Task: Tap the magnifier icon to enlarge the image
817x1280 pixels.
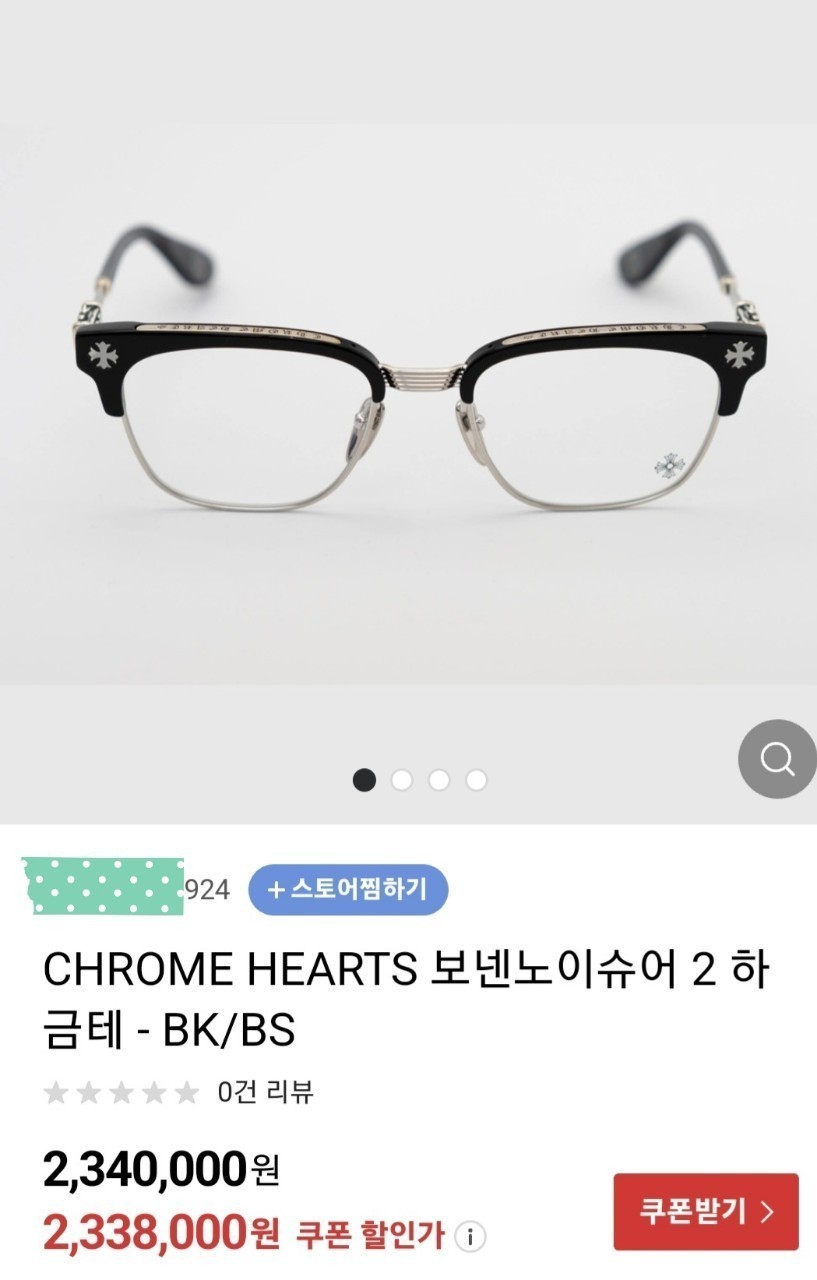Action: tap(777, 759)
